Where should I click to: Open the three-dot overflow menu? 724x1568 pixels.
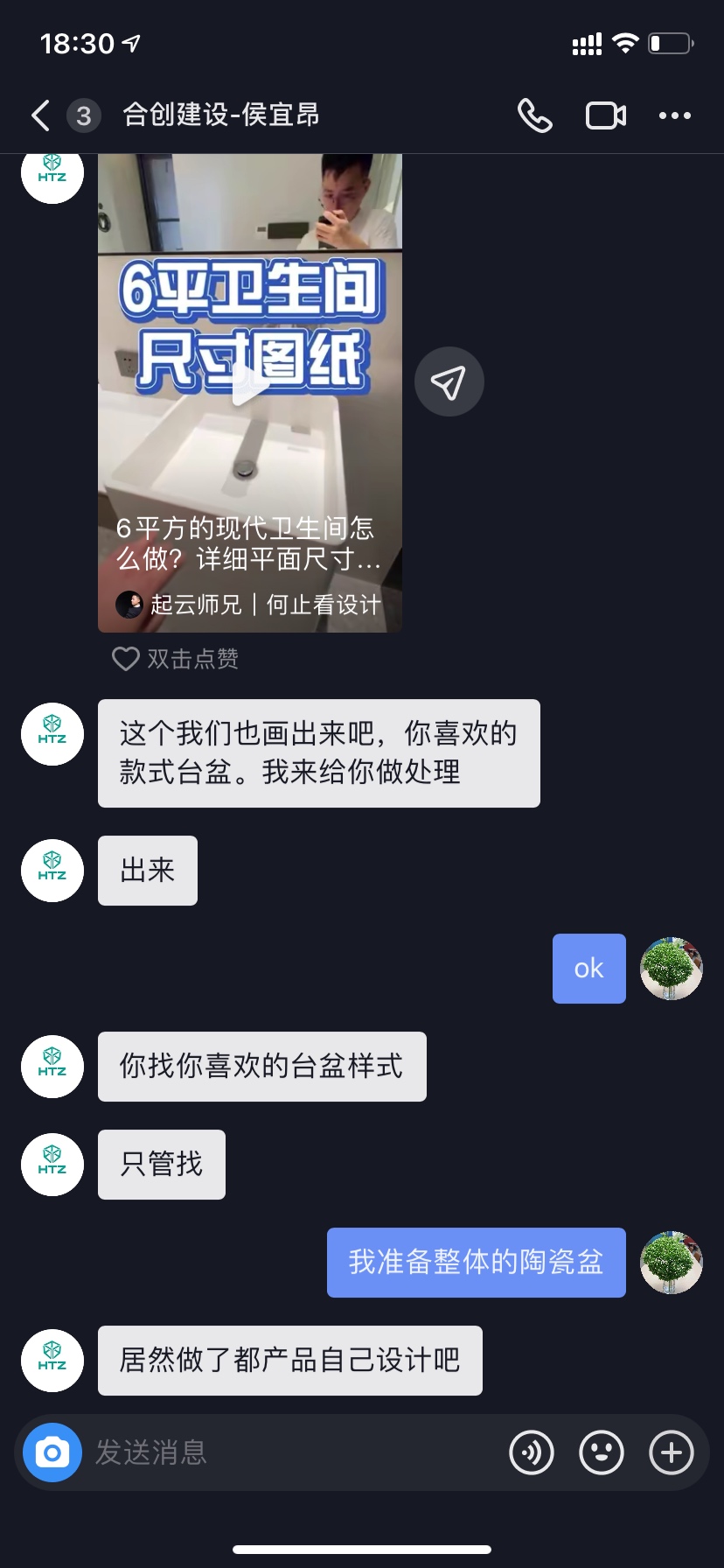(x=674, y=115)
